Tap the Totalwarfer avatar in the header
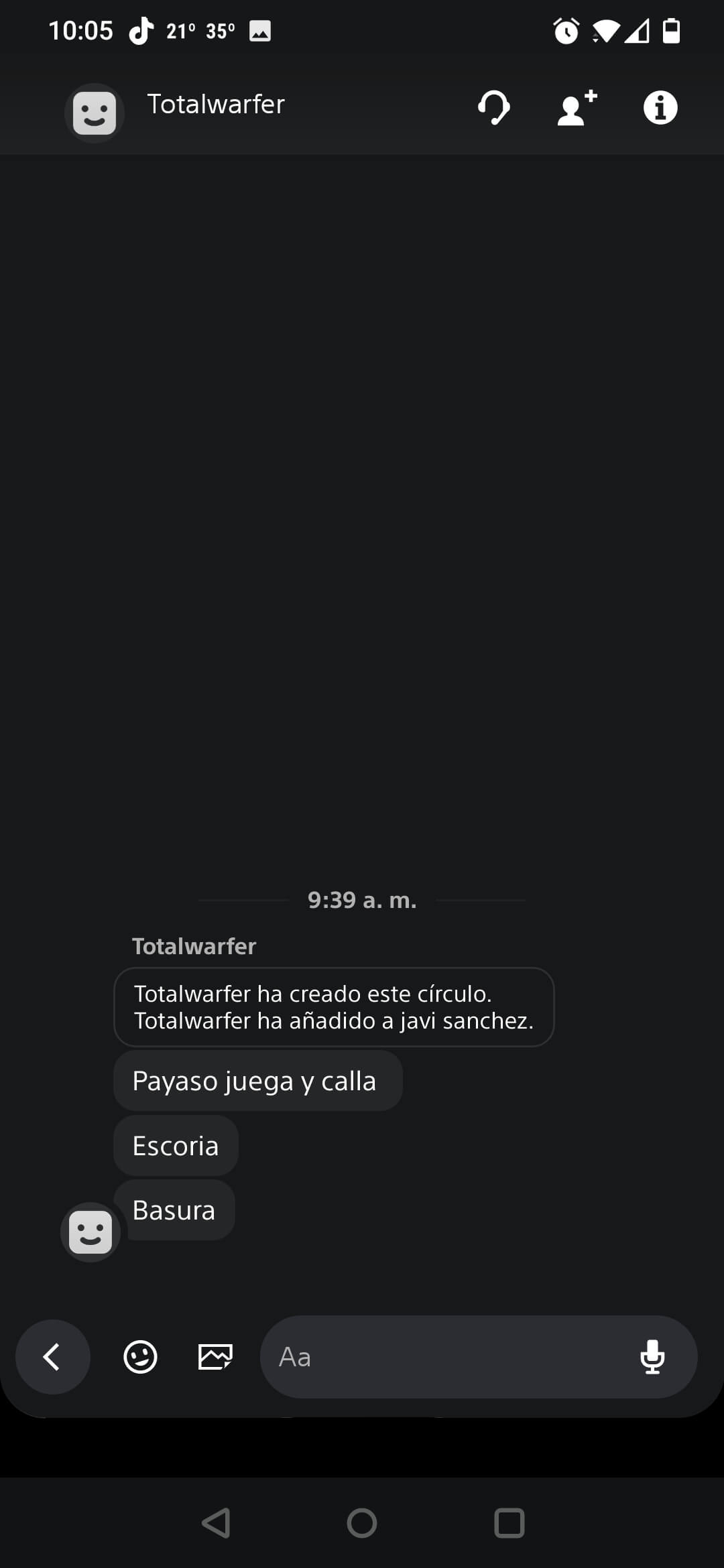 [95, 113]
